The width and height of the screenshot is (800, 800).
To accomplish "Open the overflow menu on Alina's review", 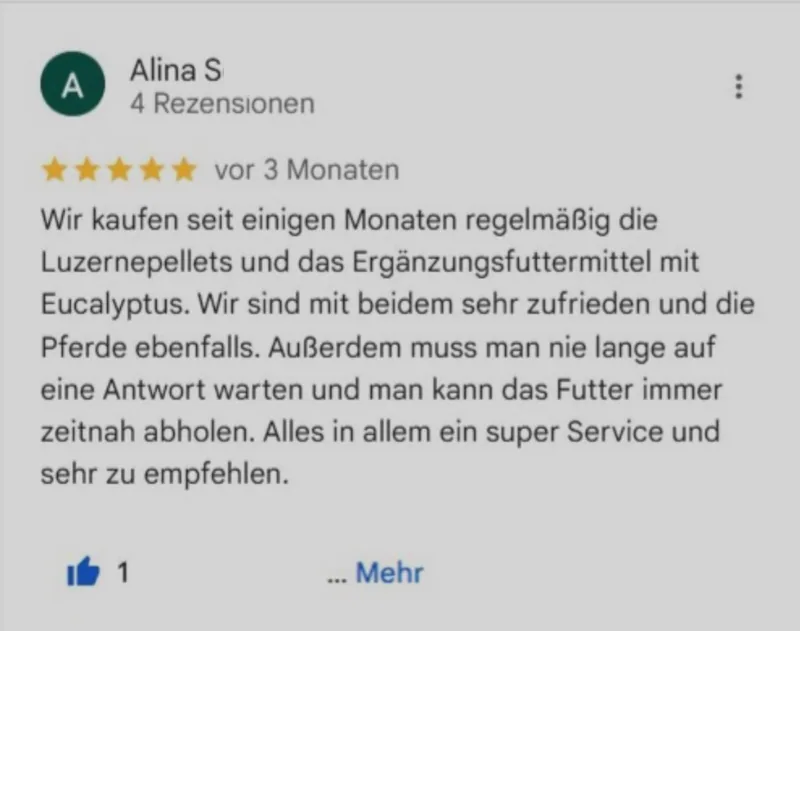I will click(x=738, y=87).
